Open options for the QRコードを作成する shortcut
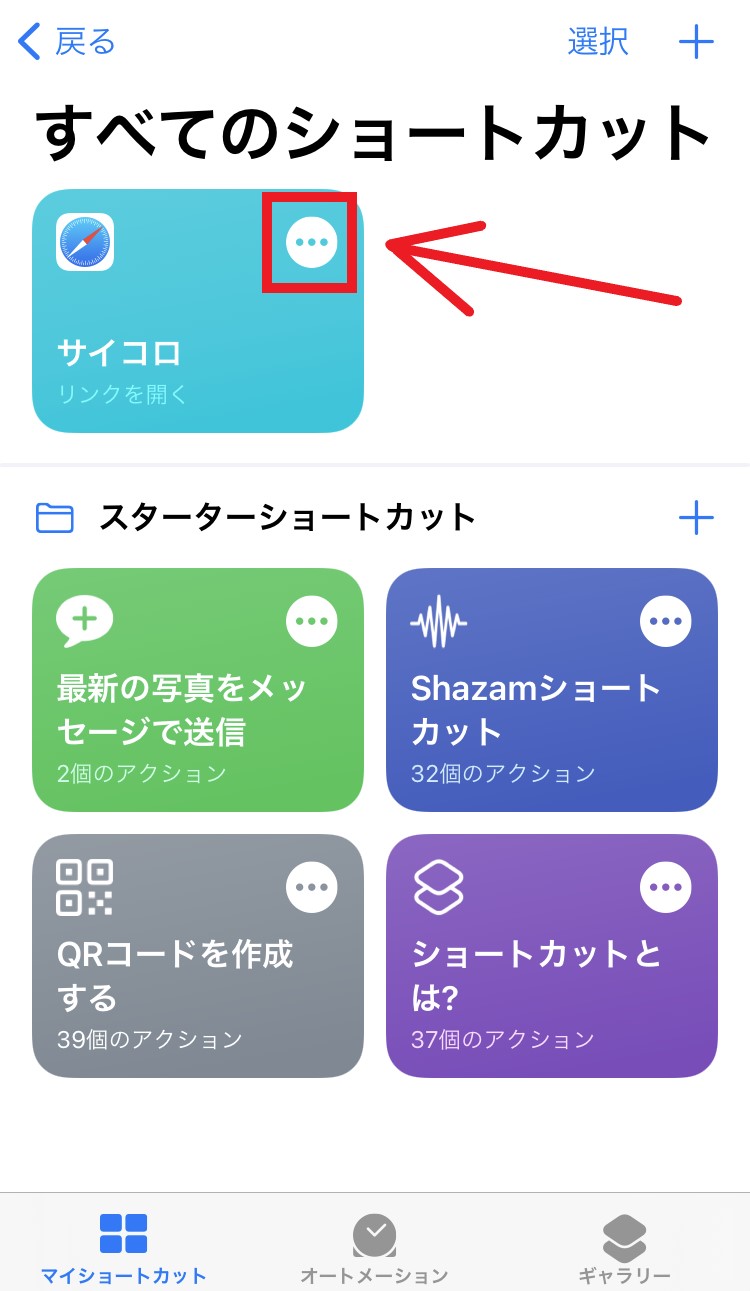Image resolution: width=750 pixels, height=1291 pixels. pyautogui.click(x=311, y=886)
